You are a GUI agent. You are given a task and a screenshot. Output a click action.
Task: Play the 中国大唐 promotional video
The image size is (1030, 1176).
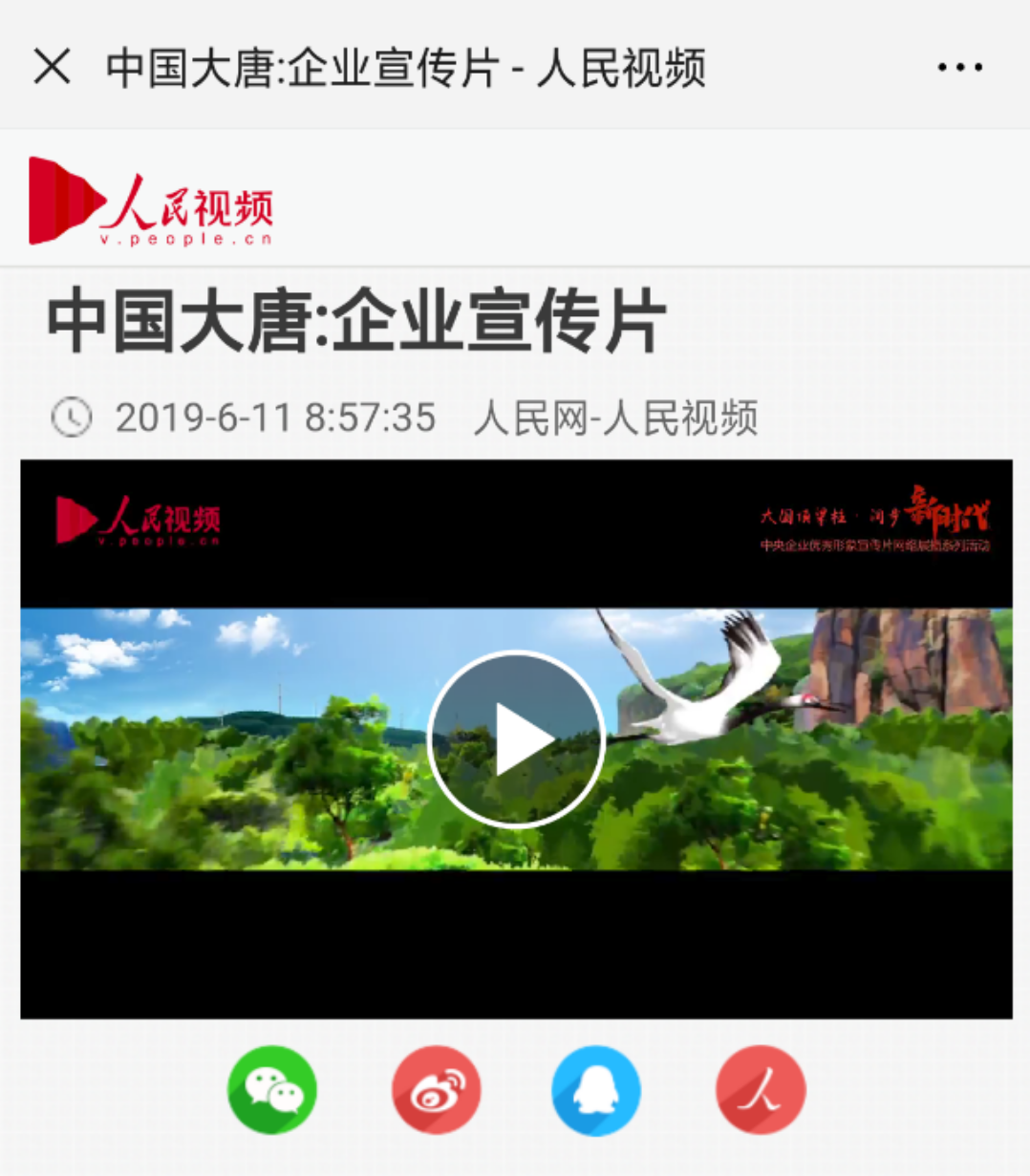point(516,738)
